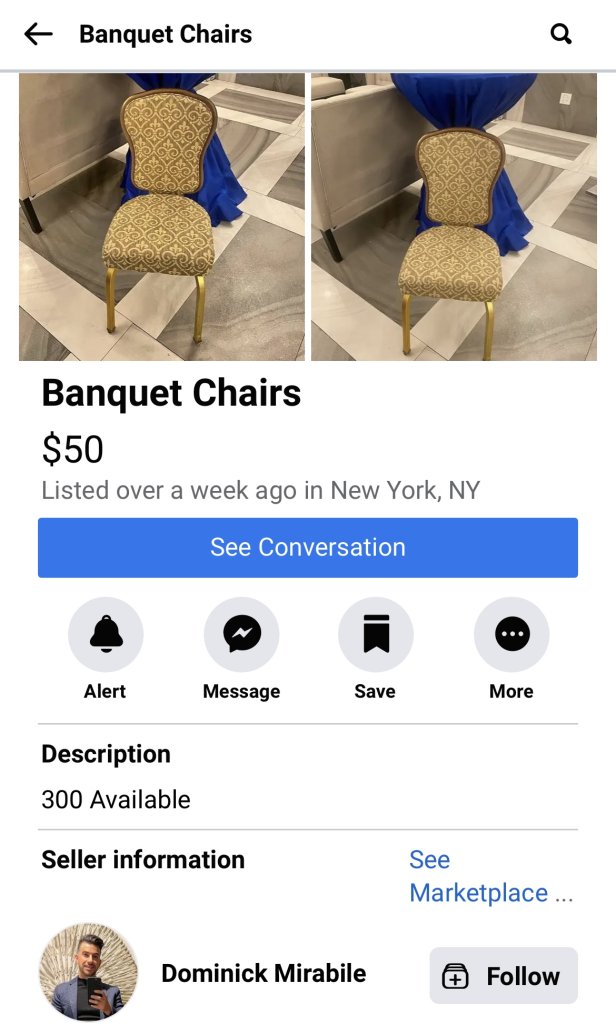The height and width of the screenshot is (1024, 616).
Task: Message the seller about the chairs
Action: tap(242, 634)
